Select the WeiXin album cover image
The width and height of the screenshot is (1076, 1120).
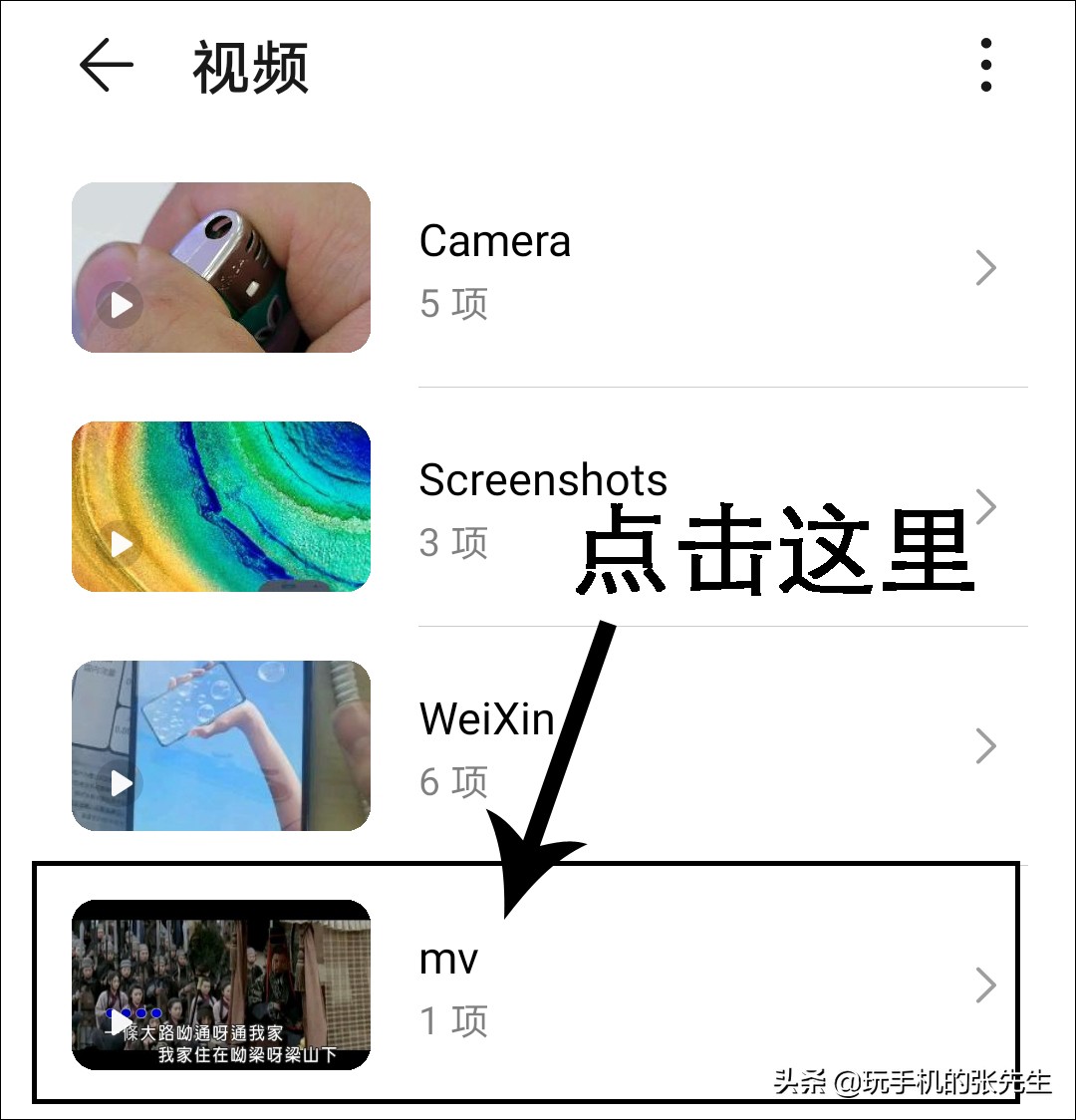(x=220, y=745)
